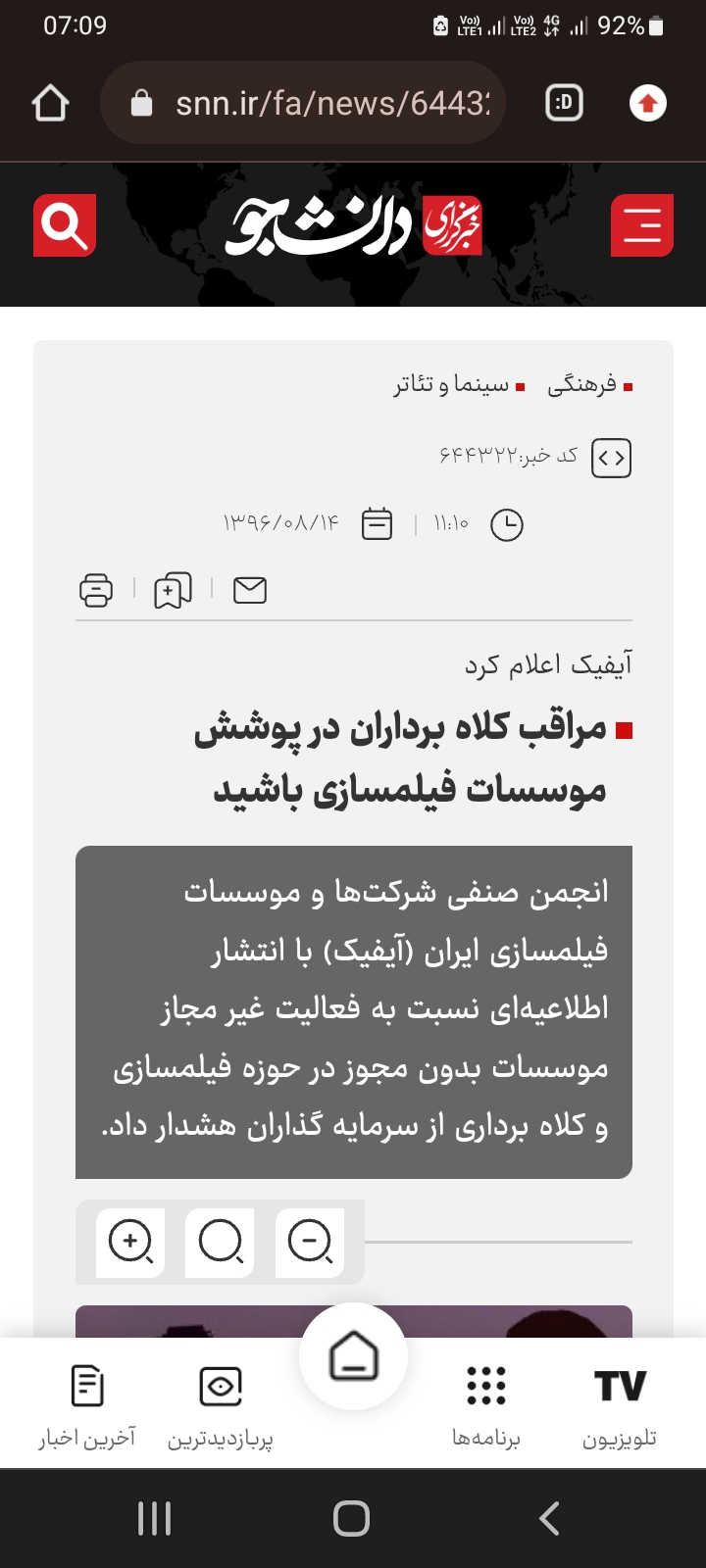Screen dimensions: 706x1568
Task: Print this article
Action: tap(96, 590)
